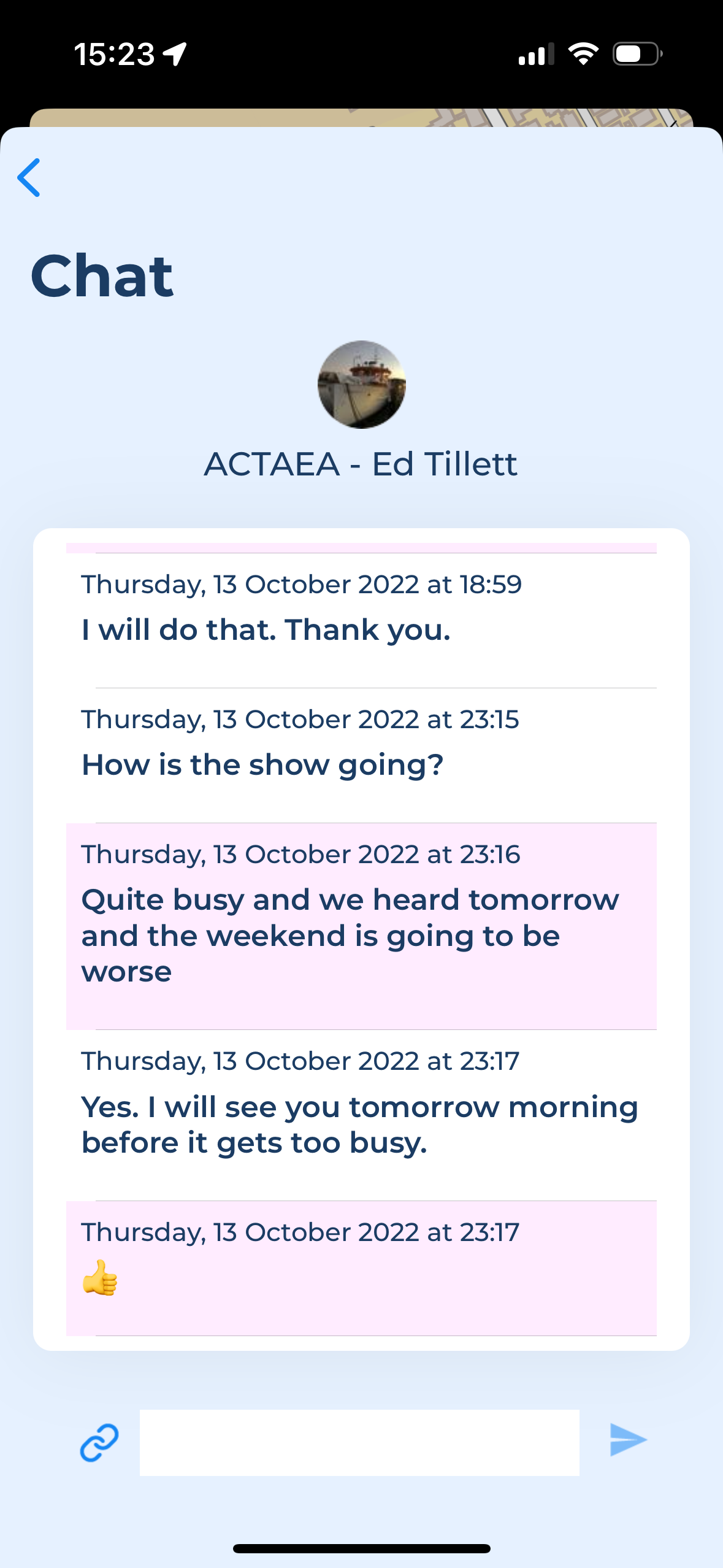723x1568 pixels.
Task: Tap the attach link icon
Action: (99, 1442)
